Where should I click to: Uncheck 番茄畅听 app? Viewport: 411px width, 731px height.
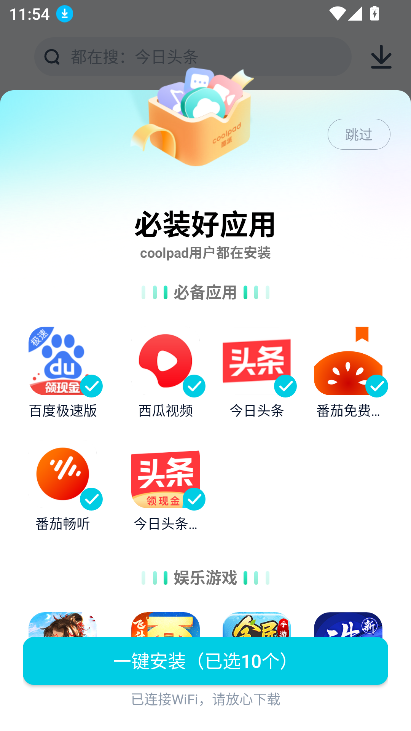(x=91, y=499)
